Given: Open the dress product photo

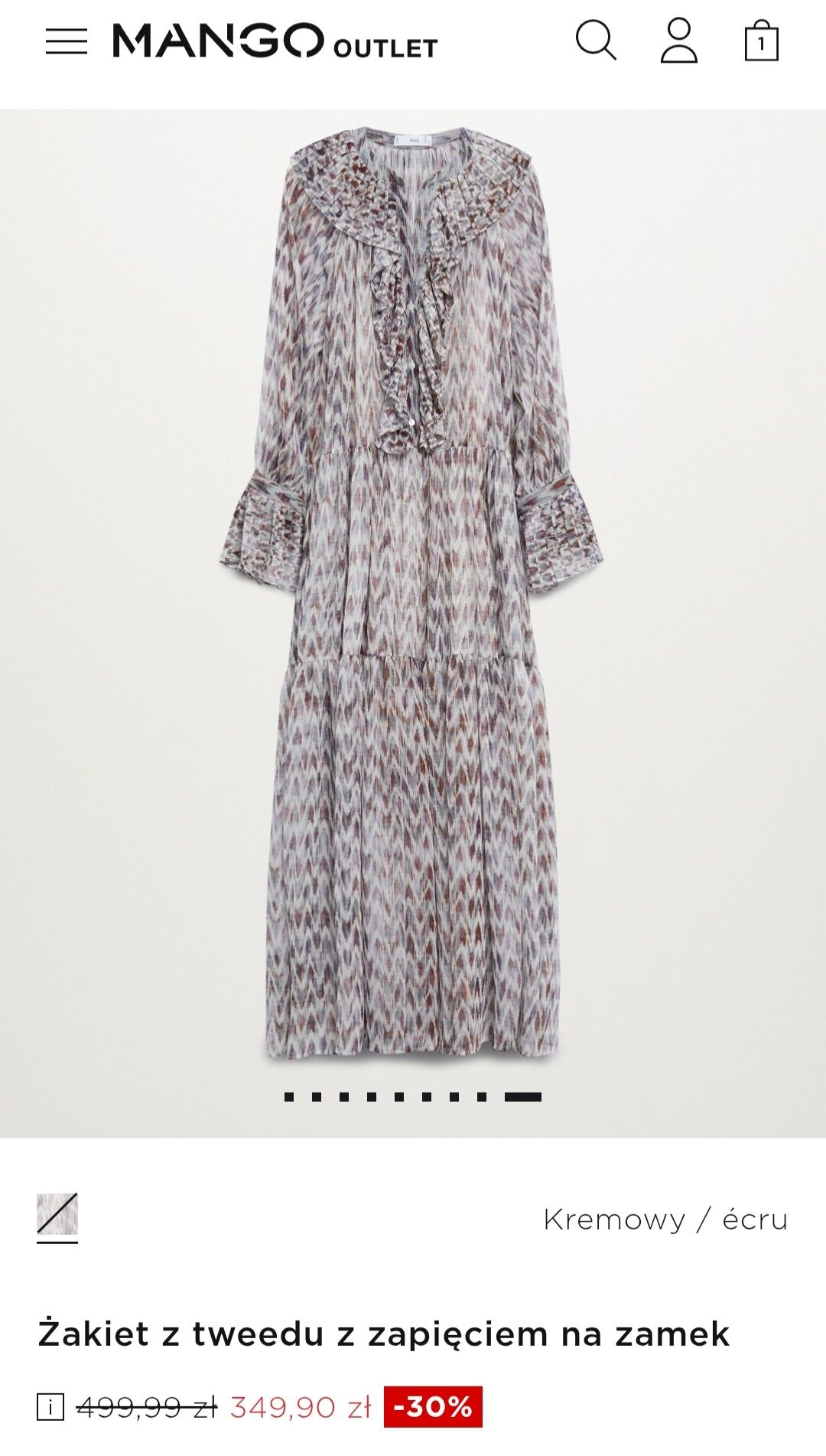Looking at the screenshot, I should click(x=413, y=597).
